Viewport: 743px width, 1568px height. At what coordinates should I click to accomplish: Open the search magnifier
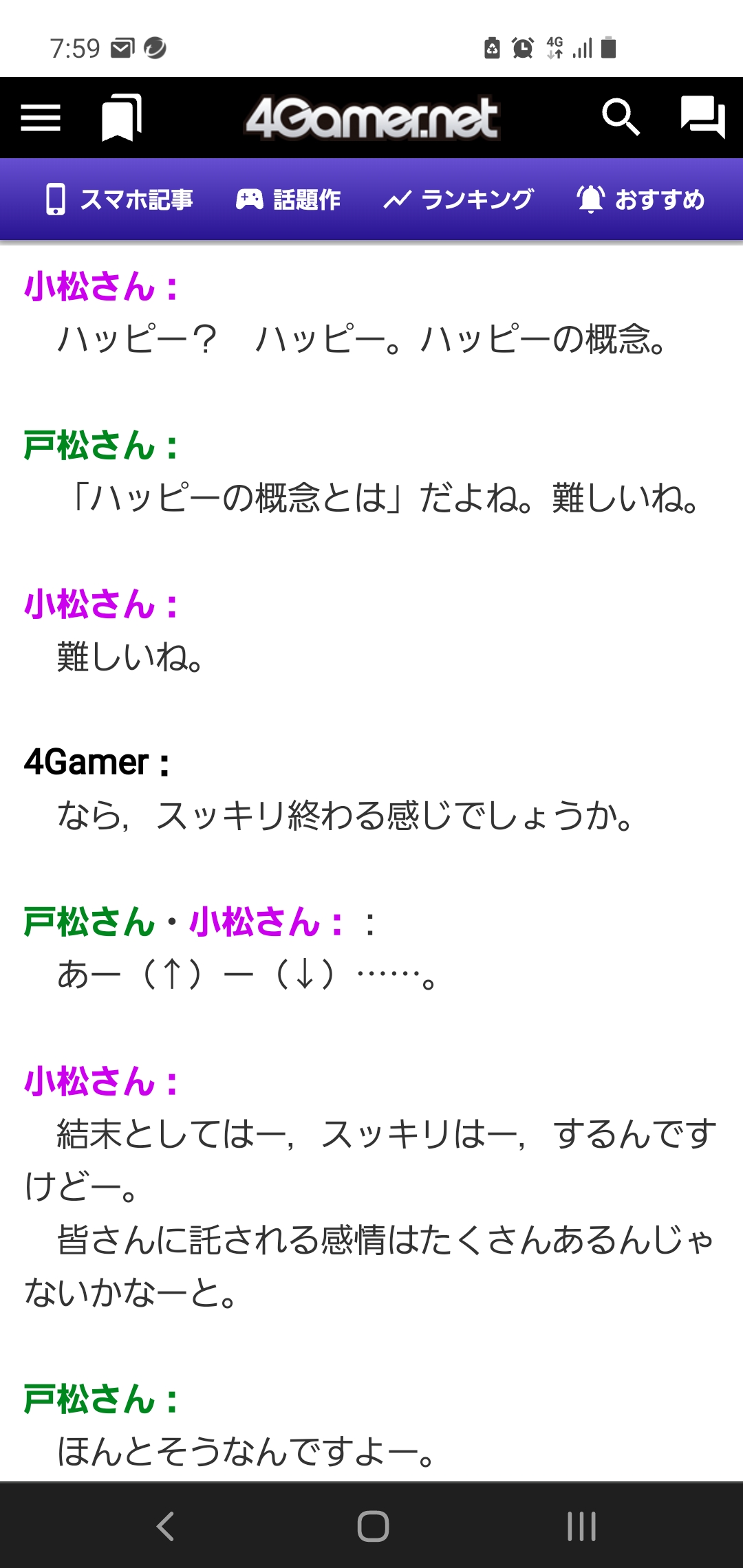click(621, 118)
